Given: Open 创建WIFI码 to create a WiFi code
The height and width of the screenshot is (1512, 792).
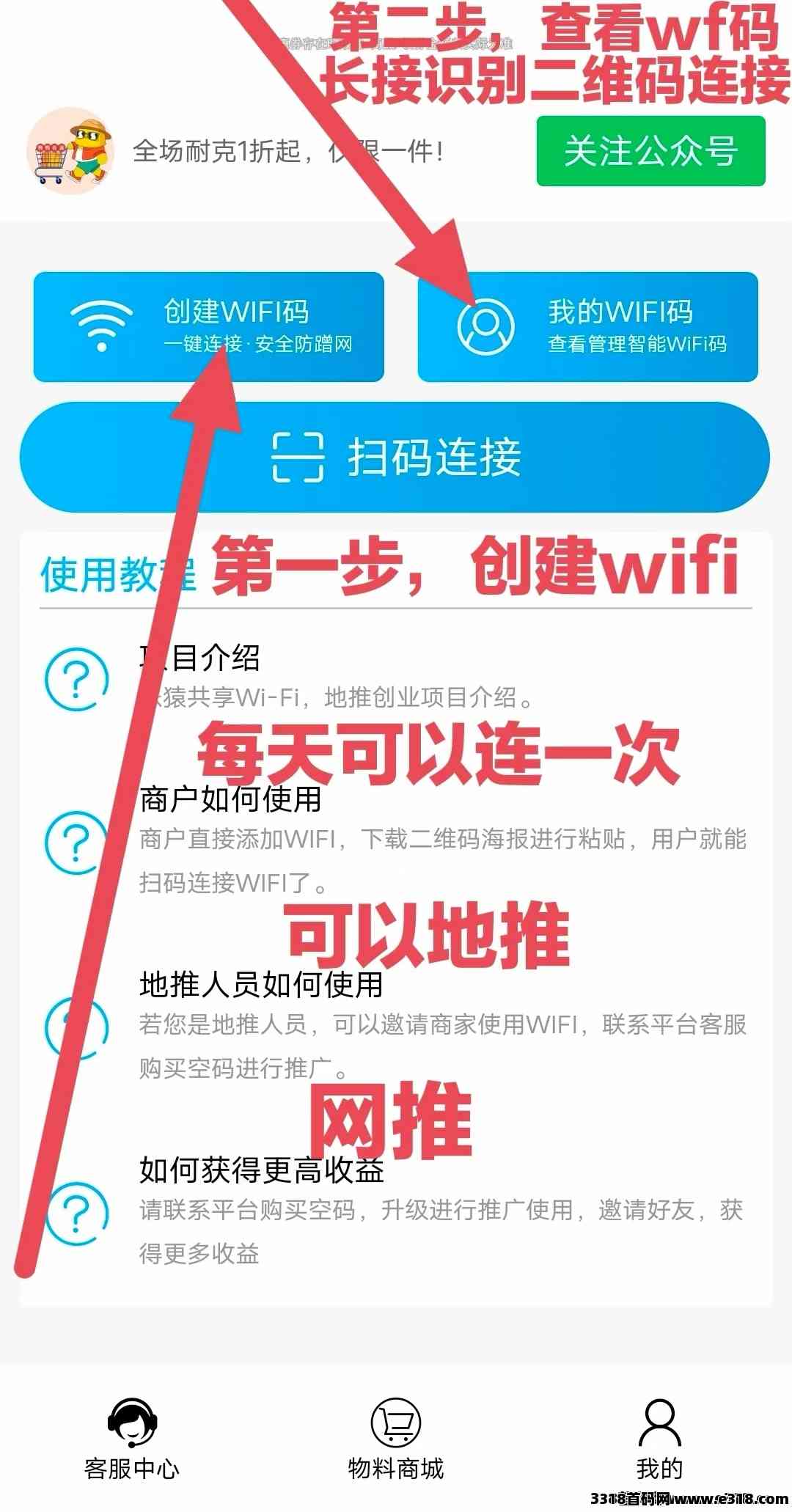Looking at the screenshot, I should pyautogui.click(x=209, y=326).
